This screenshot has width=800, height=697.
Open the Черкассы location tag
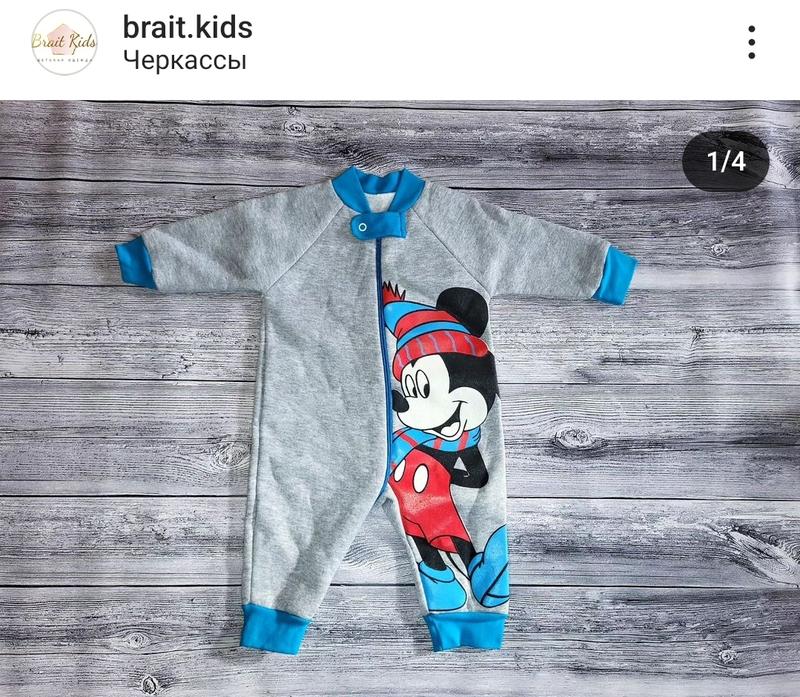click(185, 60)
